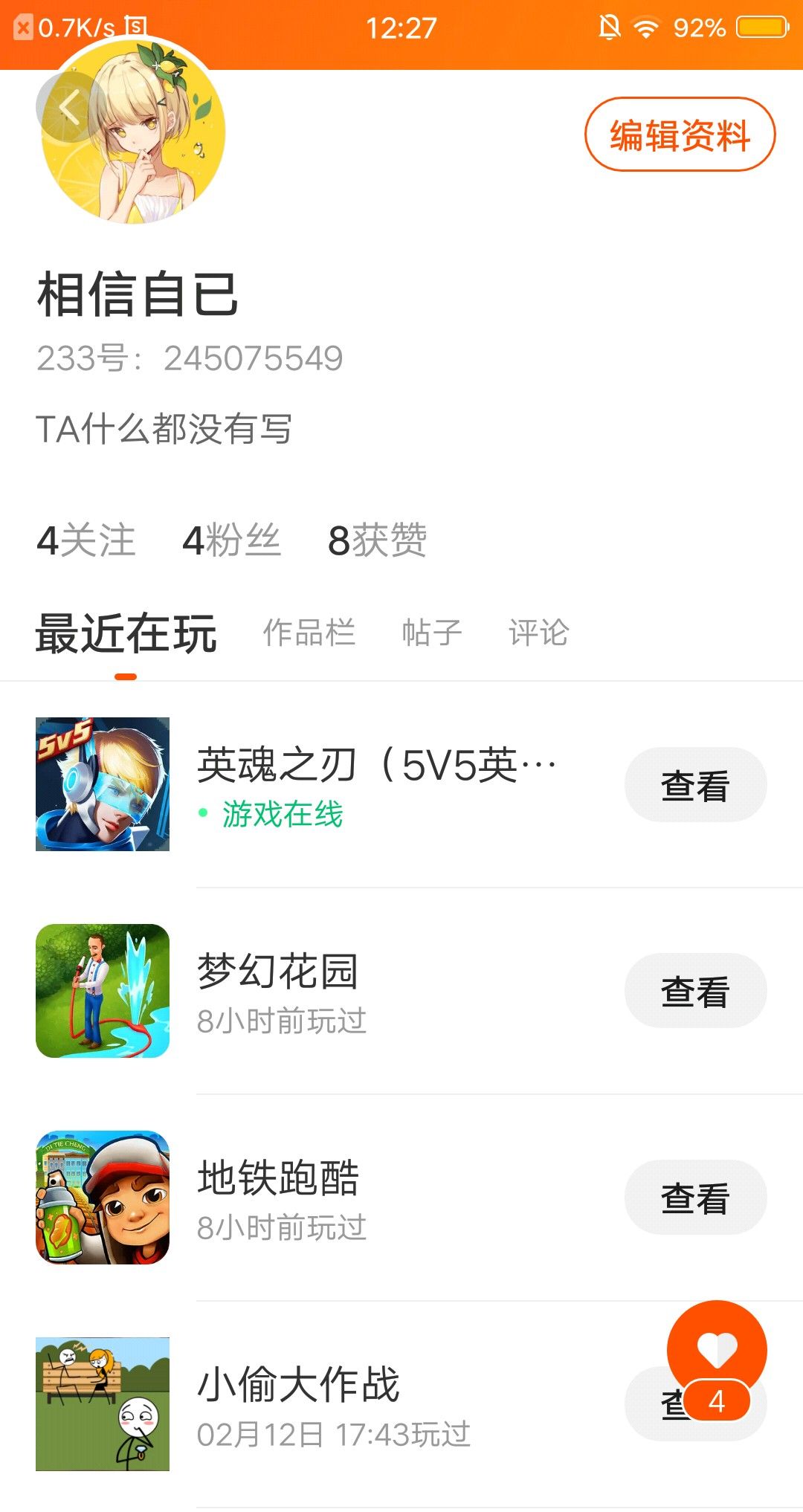Switch to the 评论 tab
This screenshot has height=1512, width=803.
click(x=538, y=633)
